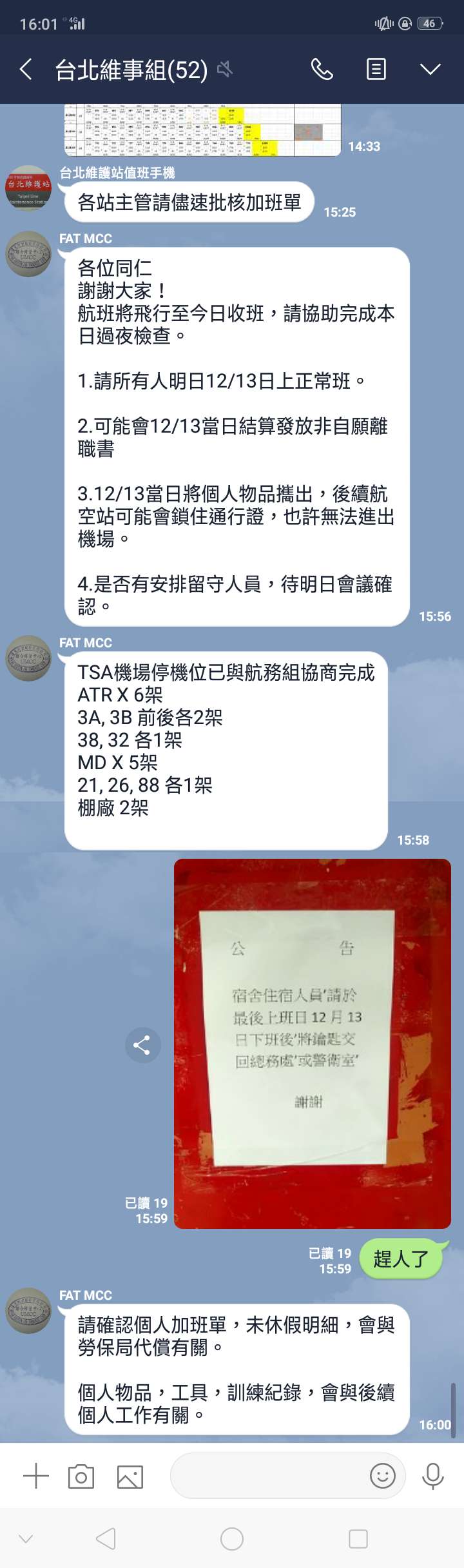Record a voice message with microphone
This screenshot has height=1568, width=464.
point(432,1475)
